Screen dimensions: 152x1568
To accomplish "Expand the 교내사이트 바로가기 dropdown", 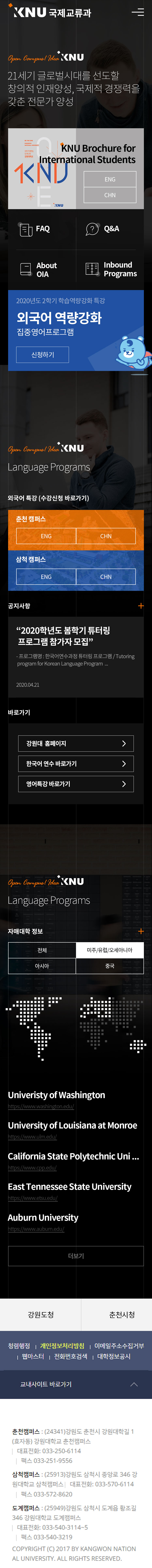I will 76,1384.
